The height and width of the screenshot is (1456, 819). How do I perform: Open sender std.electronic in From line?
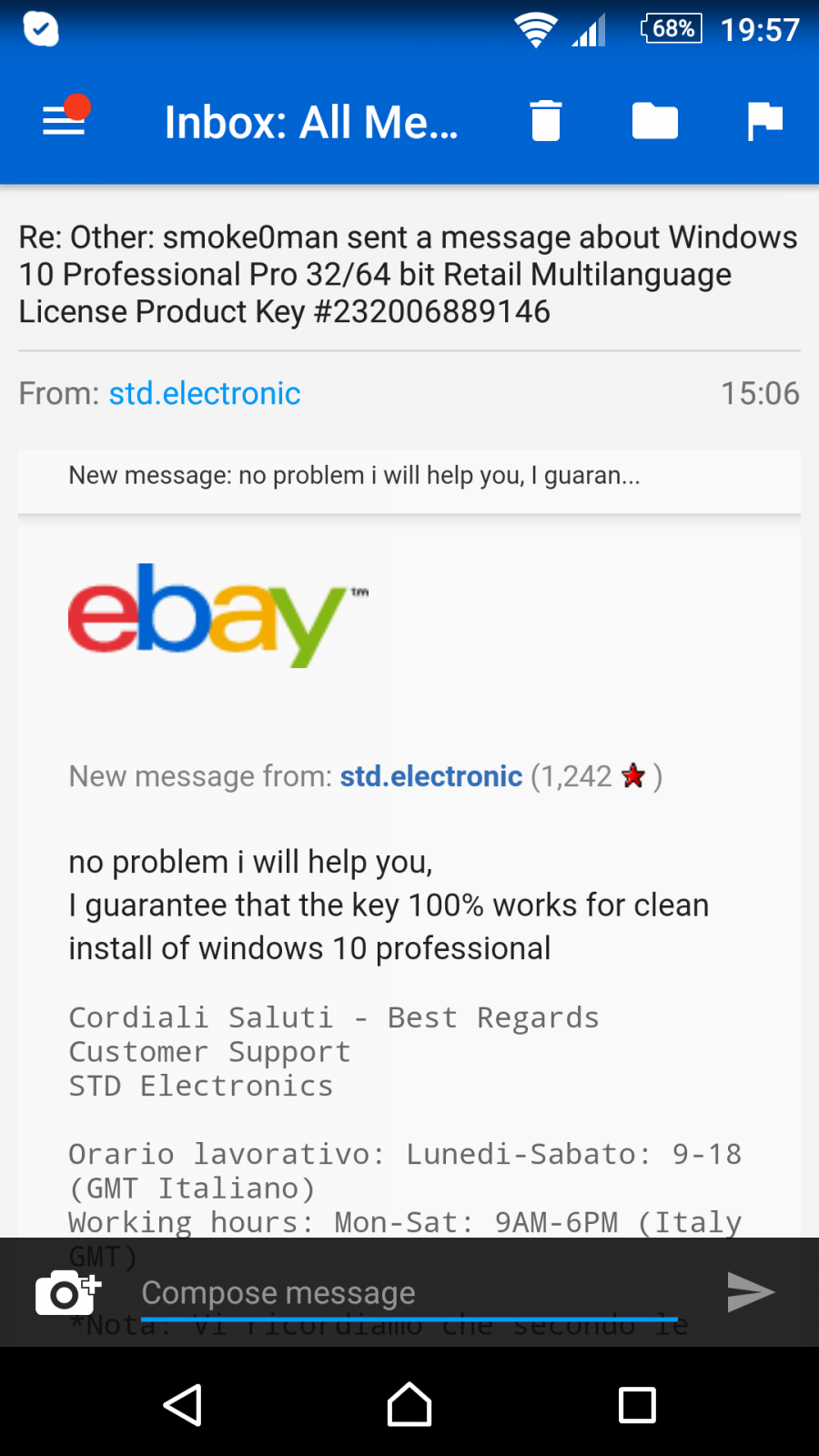pyautogui.click(x=205, y=393)
